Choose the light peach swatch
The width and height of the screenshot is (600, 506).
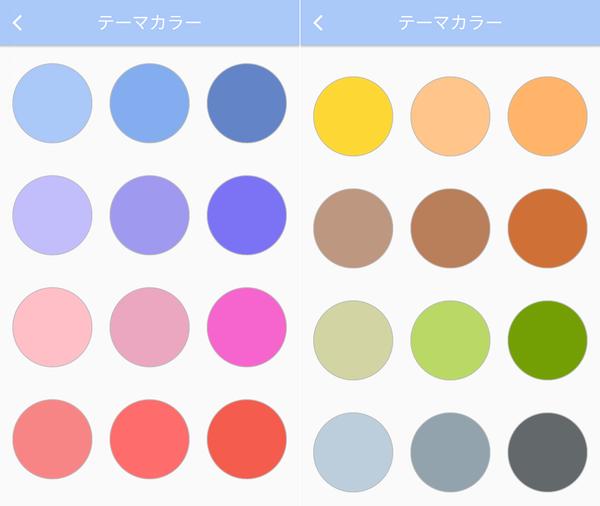450,116
